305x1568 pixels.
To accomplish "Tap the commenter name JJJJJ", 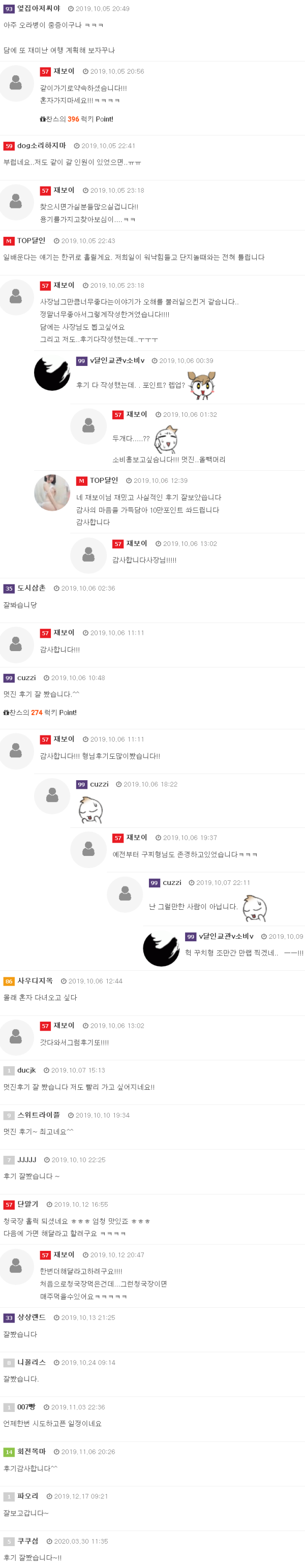I will pos(27,1159).
